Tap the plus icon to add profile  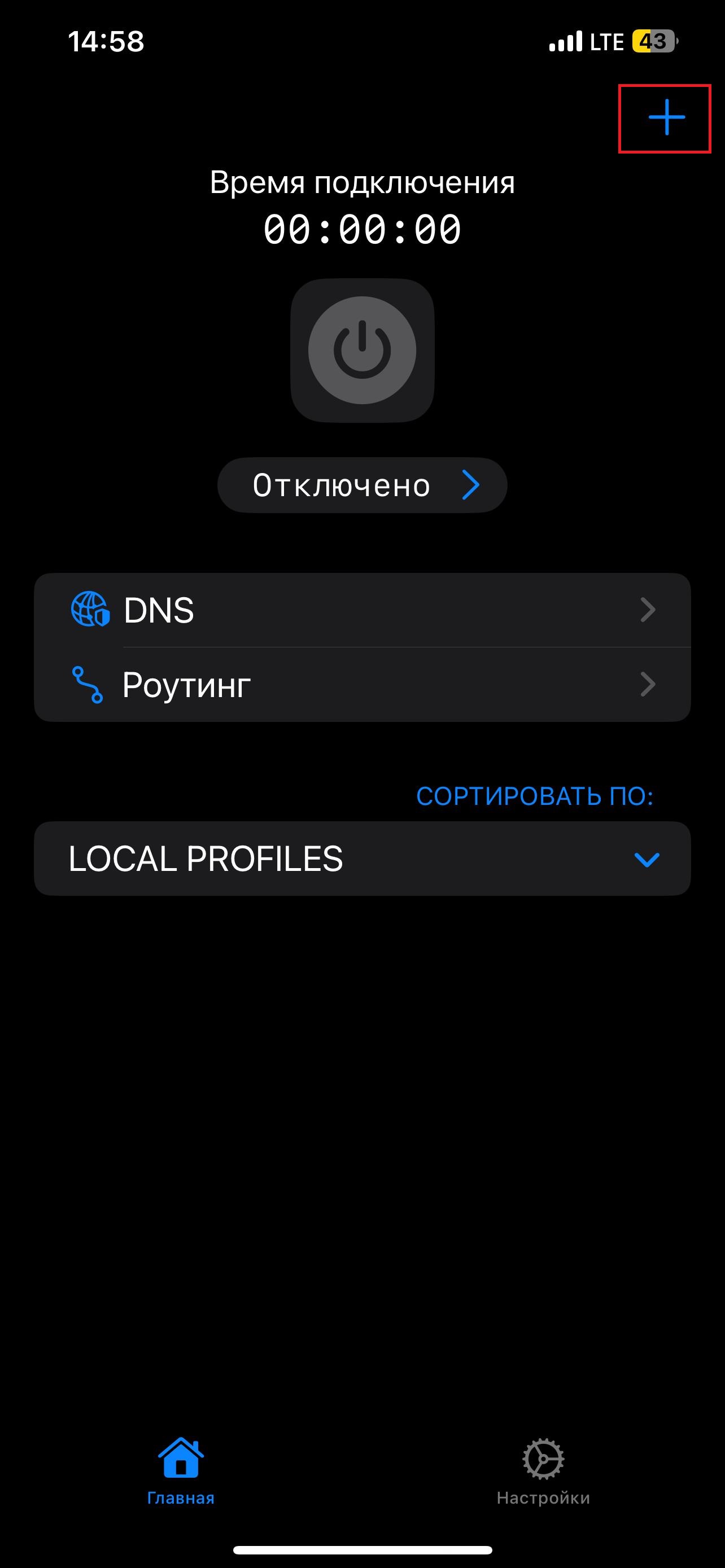coord(666,117)
